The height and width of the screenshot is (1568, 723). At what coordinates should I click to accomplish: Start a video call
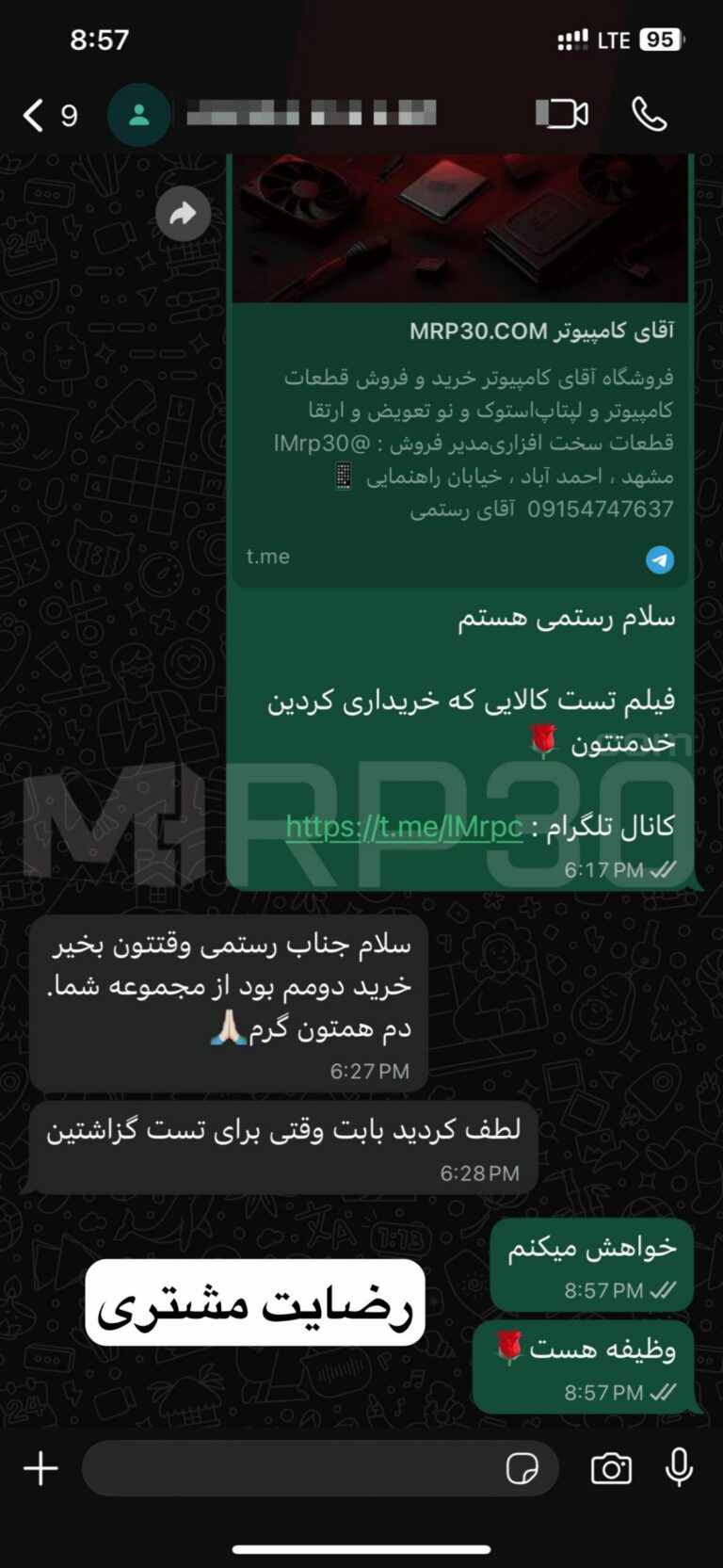561,115
